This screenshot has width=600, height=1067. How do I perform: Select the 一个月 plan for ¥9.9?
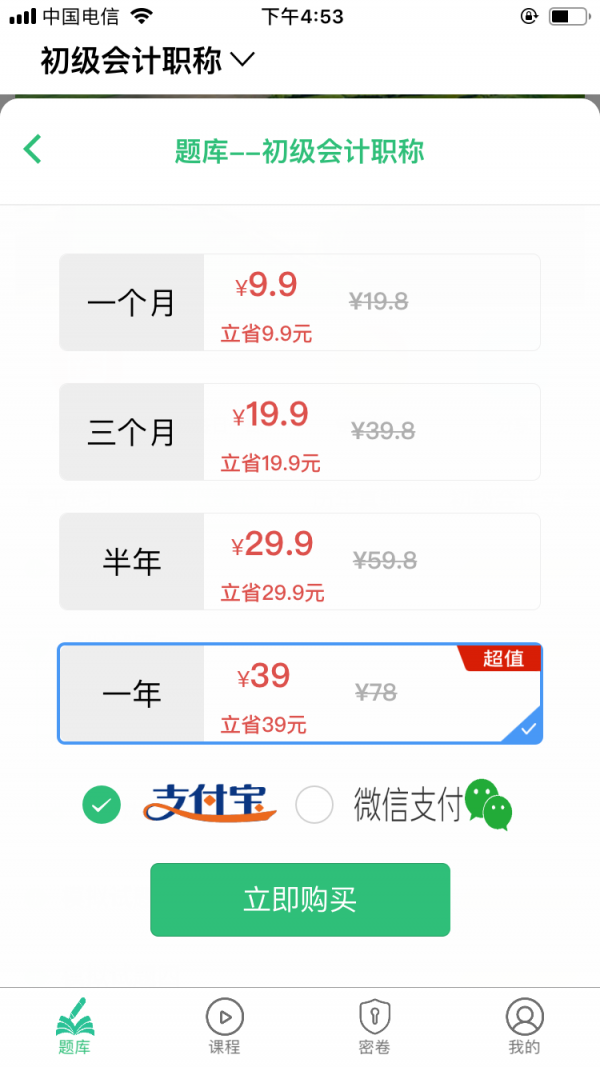299,302
